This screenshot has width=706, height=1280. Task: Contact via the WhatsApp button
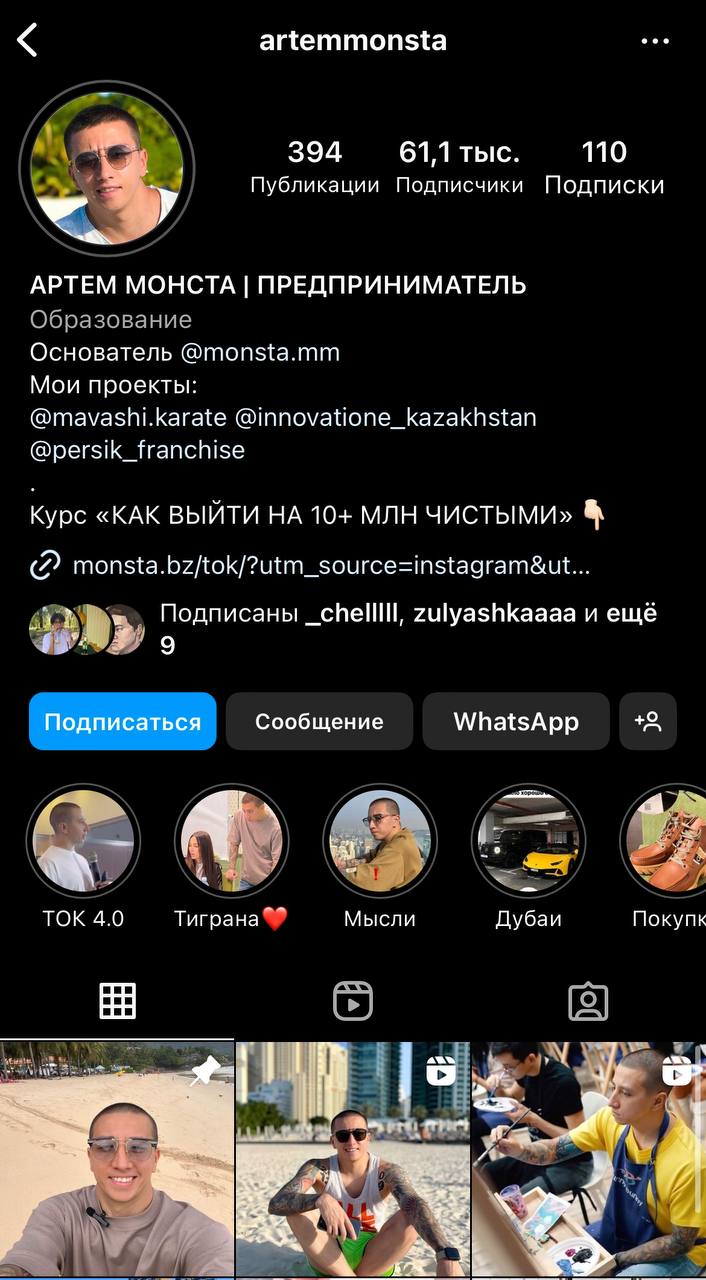[516, 721]
